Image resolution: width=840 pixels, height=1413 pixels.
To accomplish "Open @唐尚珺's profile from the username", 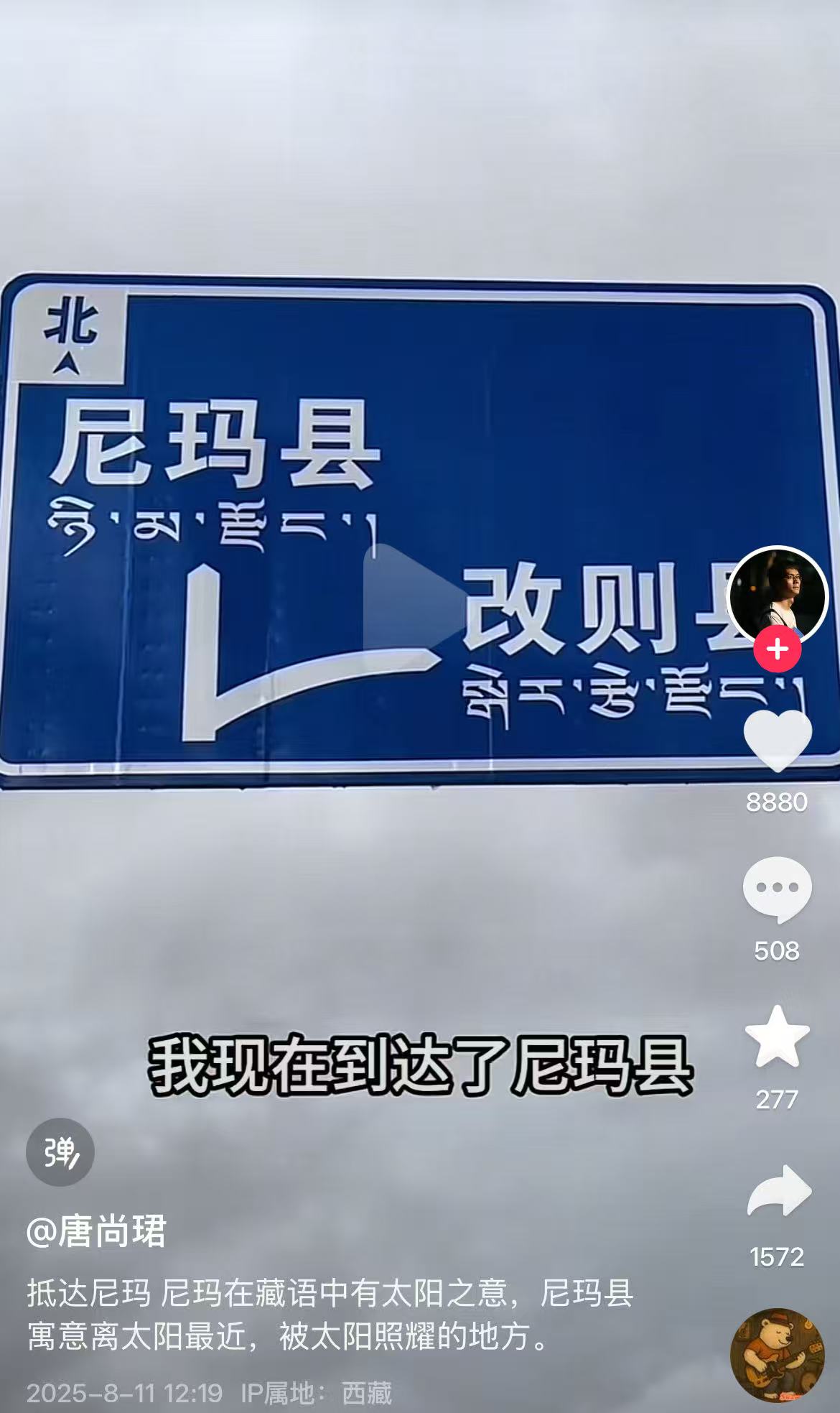I will tap(96, 1231).
